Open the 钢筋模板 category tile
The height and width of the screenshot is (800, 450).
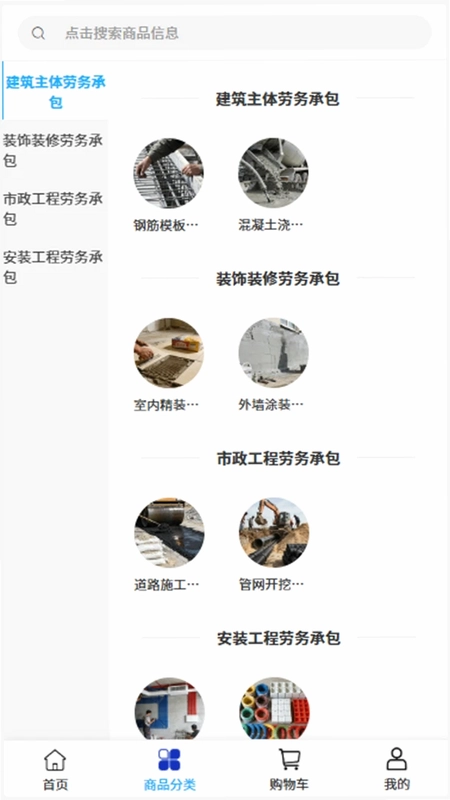pyautogui.click(x=168, y=185)
